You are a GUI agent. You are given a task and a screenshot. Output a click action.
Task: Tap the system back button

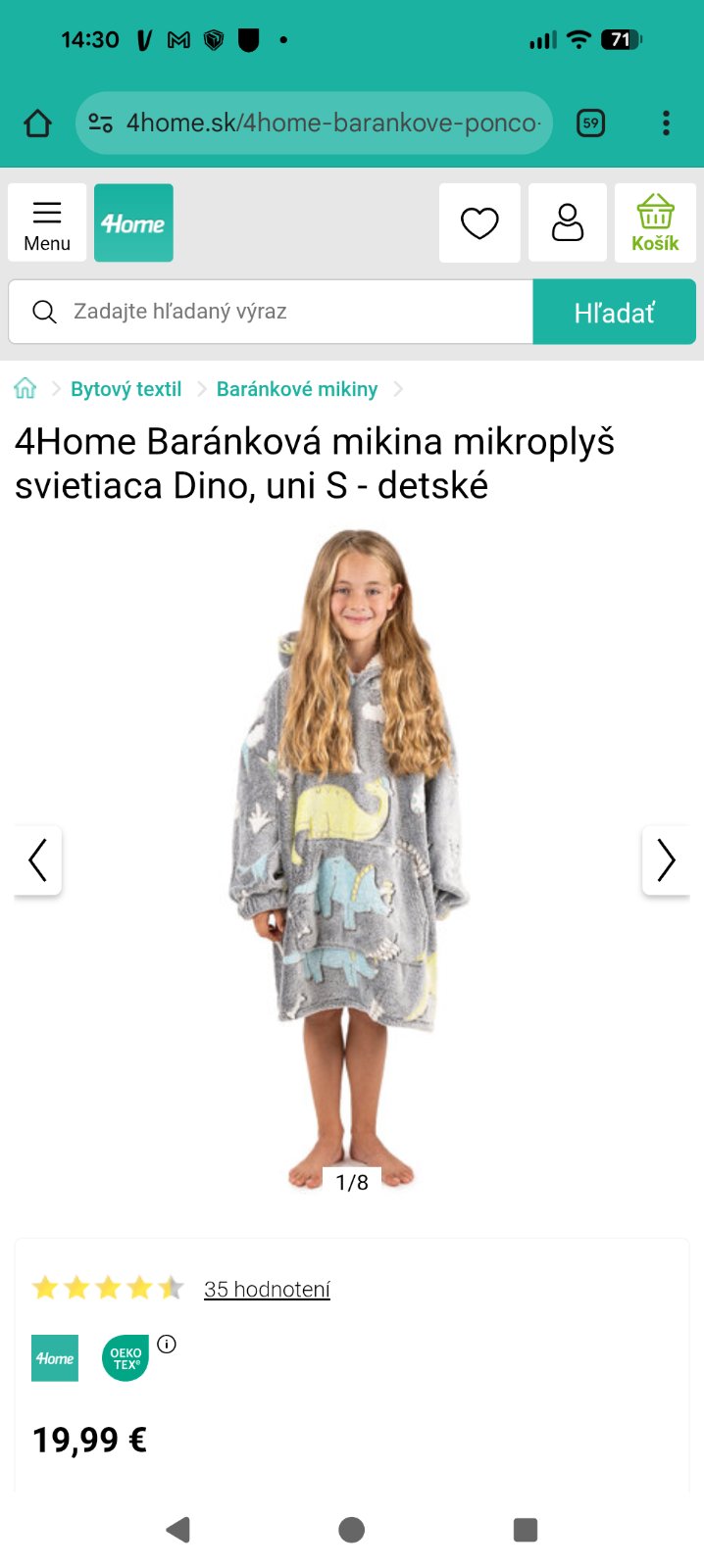pos(177,1530)
